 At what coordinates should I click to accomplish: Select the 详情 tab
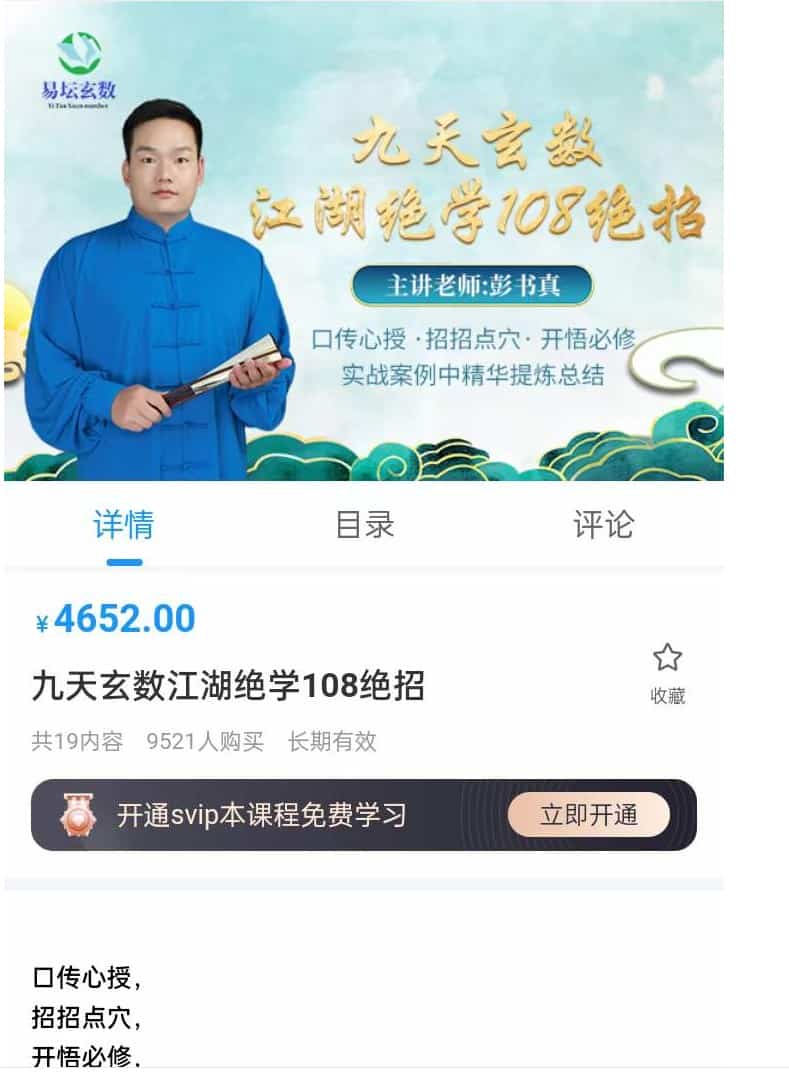click(124, 525)
